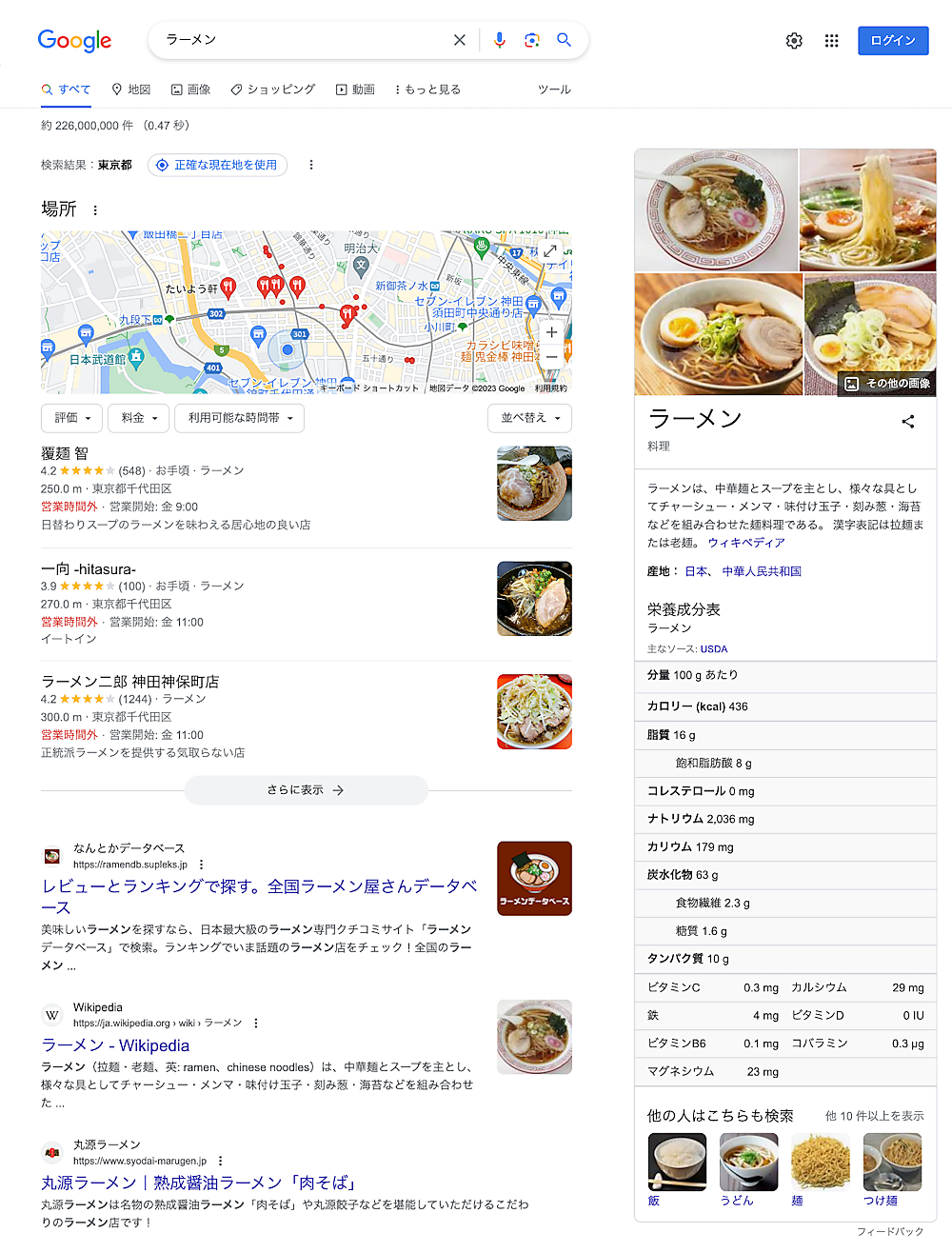Tap さらに表示 to show more places
This screenshot has width=952, height=1253.
306,790
